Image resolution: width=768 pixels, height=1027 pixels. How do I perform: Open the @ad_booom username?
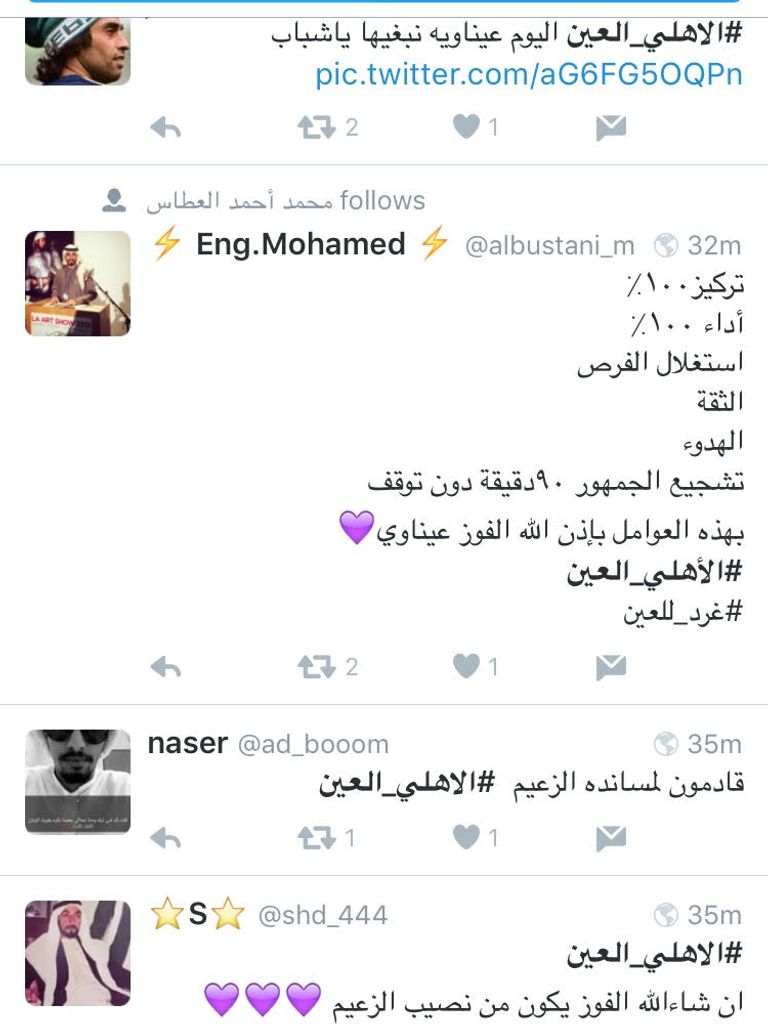tap(313, 745)
